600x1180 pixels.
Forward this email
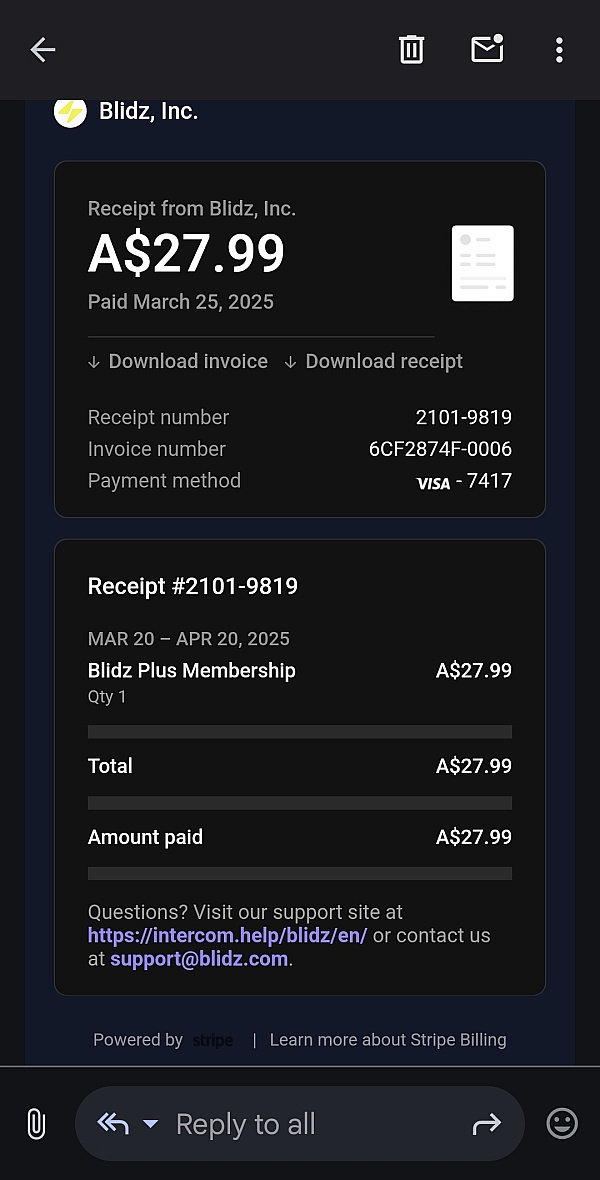tap(486, 1124)
